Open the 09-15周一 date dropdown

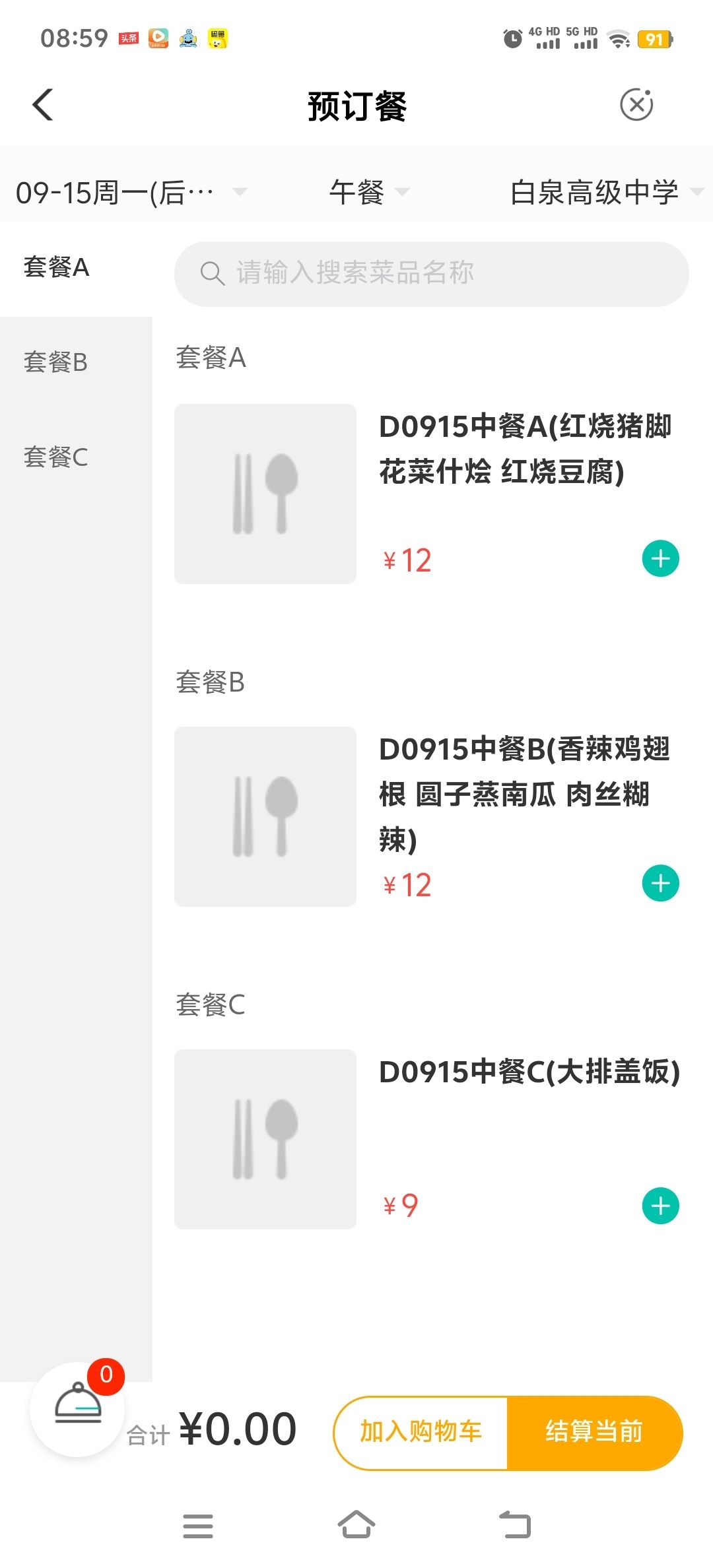131,193
